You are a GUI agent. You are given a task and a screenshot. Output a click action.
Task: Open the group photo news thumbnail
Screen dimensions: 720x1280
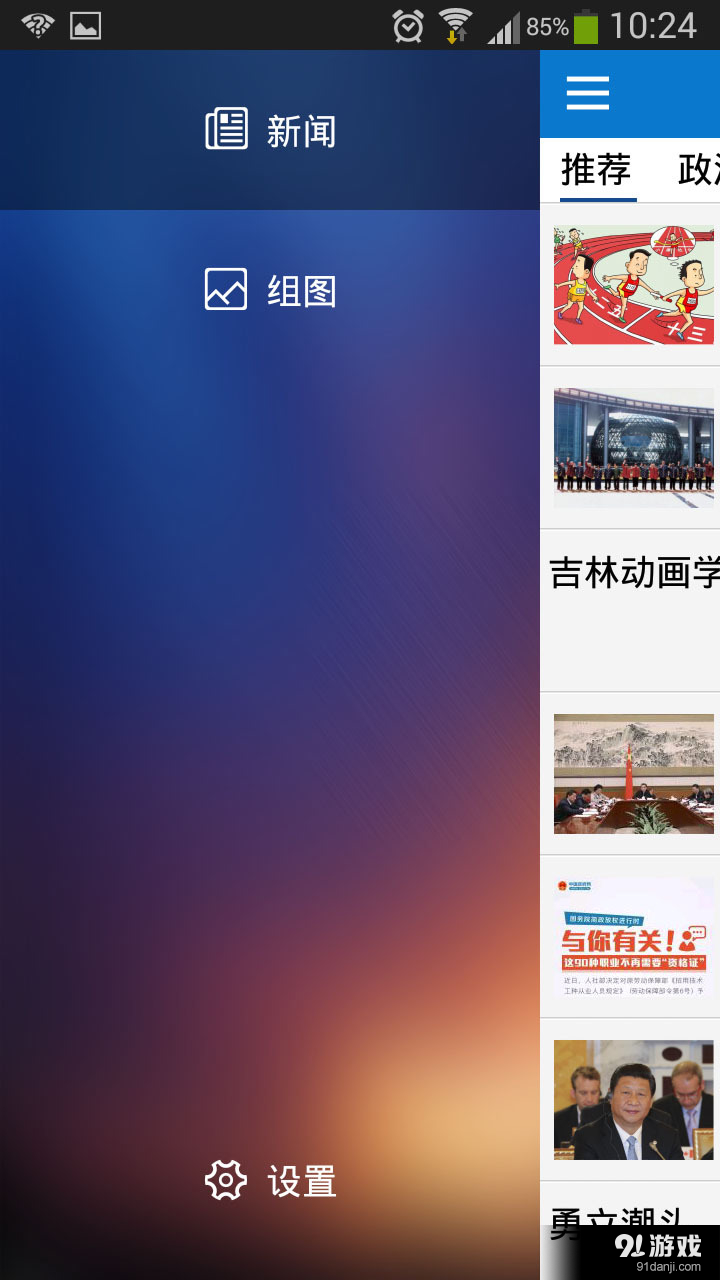(x=632, y=447)
